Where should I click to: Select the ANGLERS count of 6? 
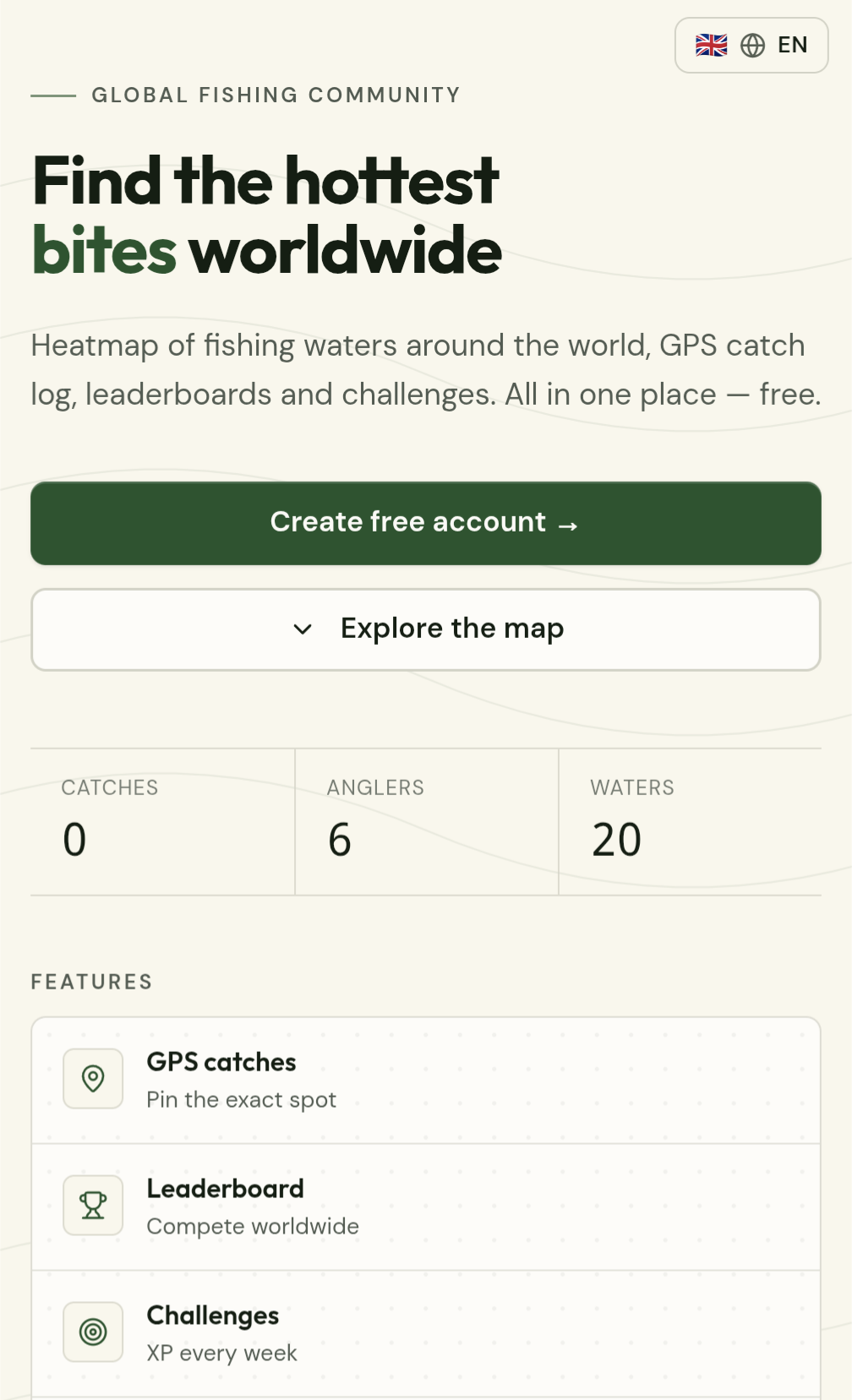click(x=341, y=838)
